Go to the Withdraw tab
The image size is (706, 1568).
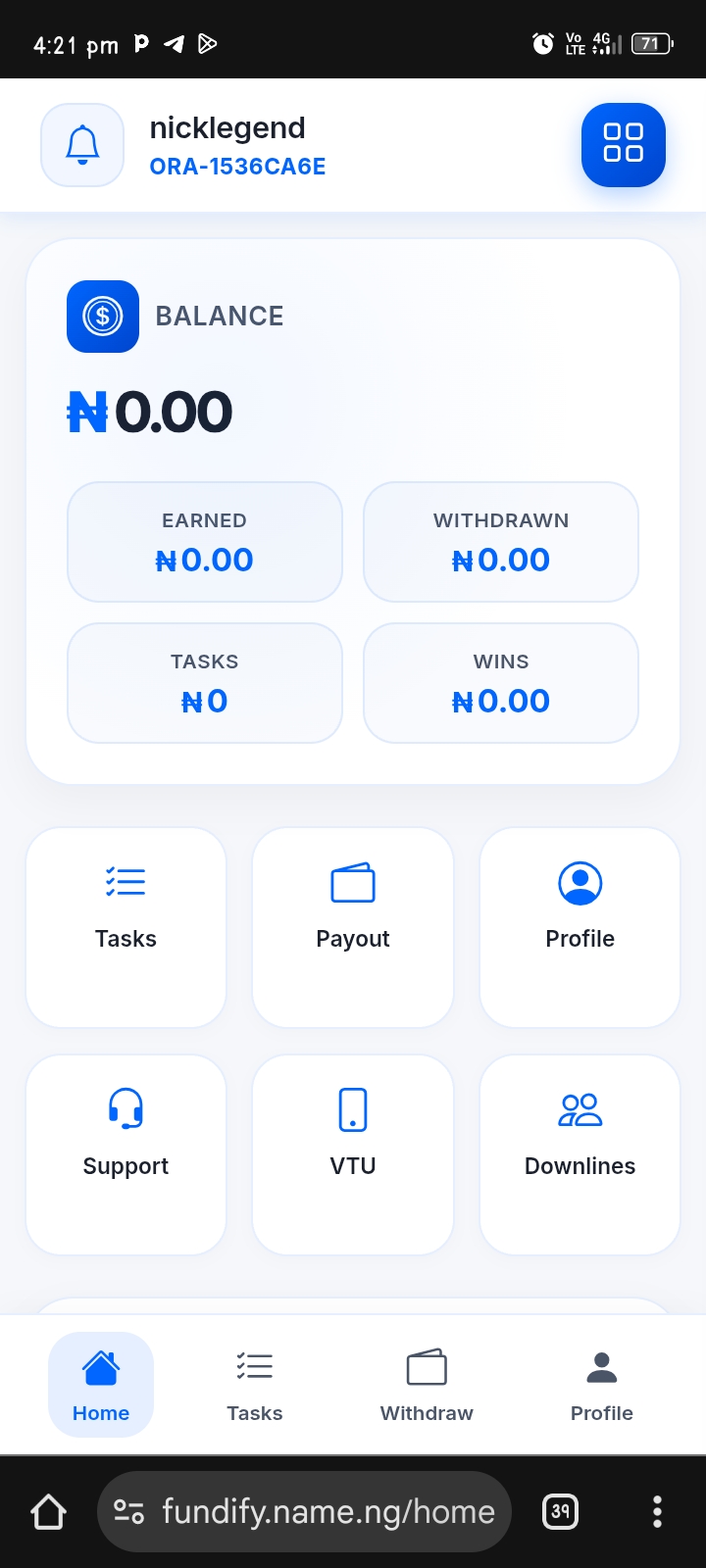427,1385
